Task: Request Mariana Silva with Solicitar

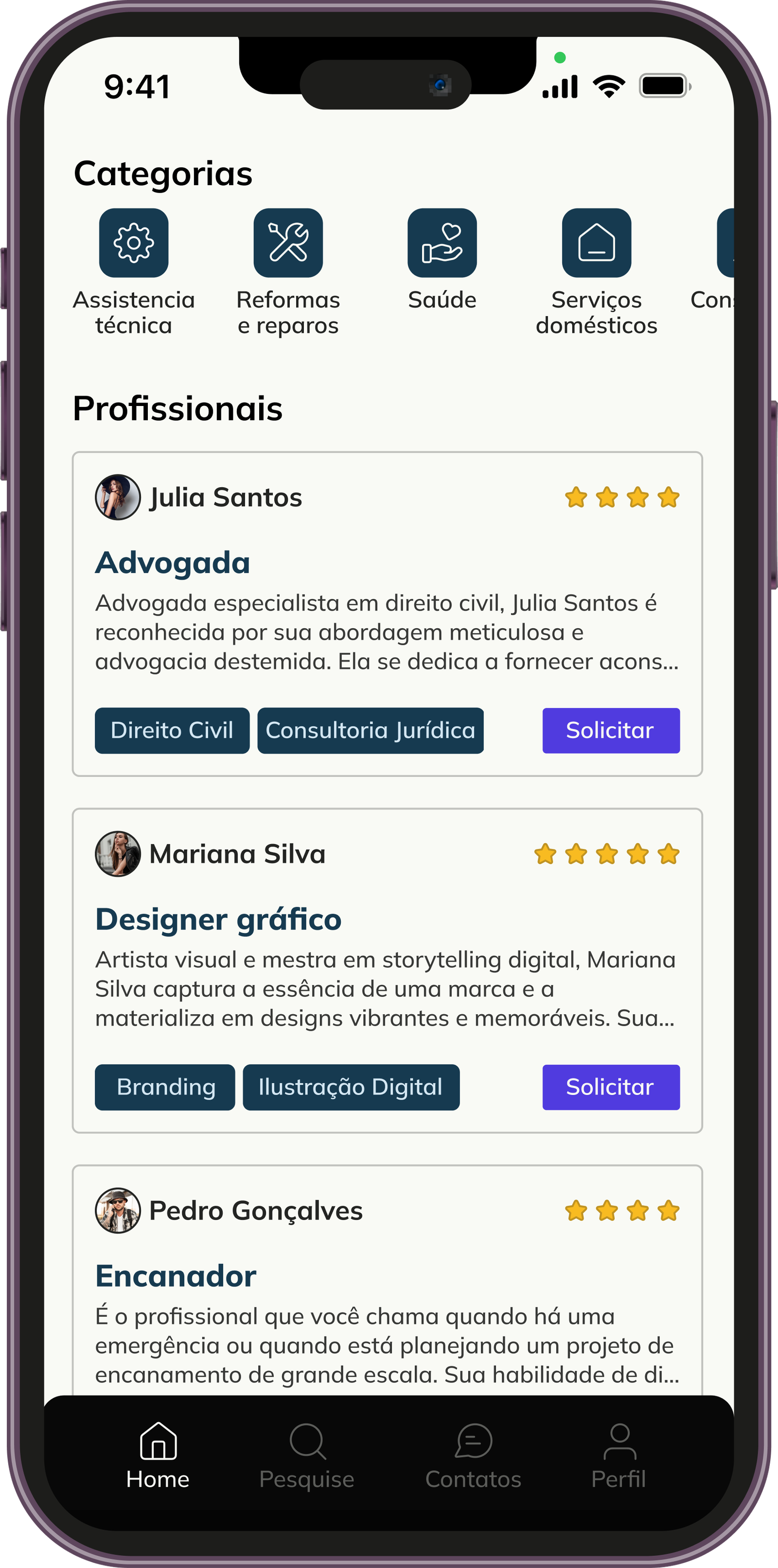Action: coord(611,1087)
